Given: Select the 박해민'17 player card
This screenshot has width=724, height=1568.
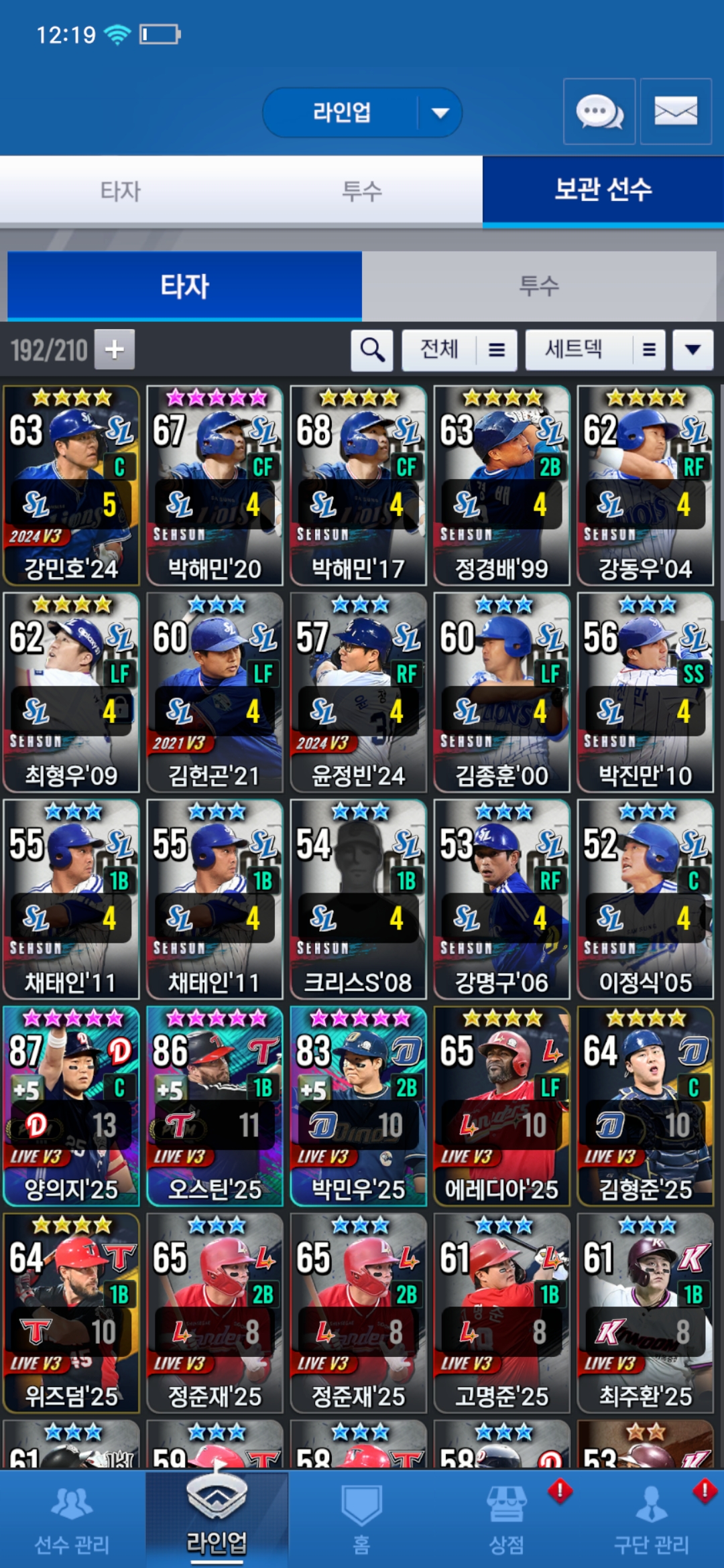Looking at the screenshot, I should pos(358,485).
